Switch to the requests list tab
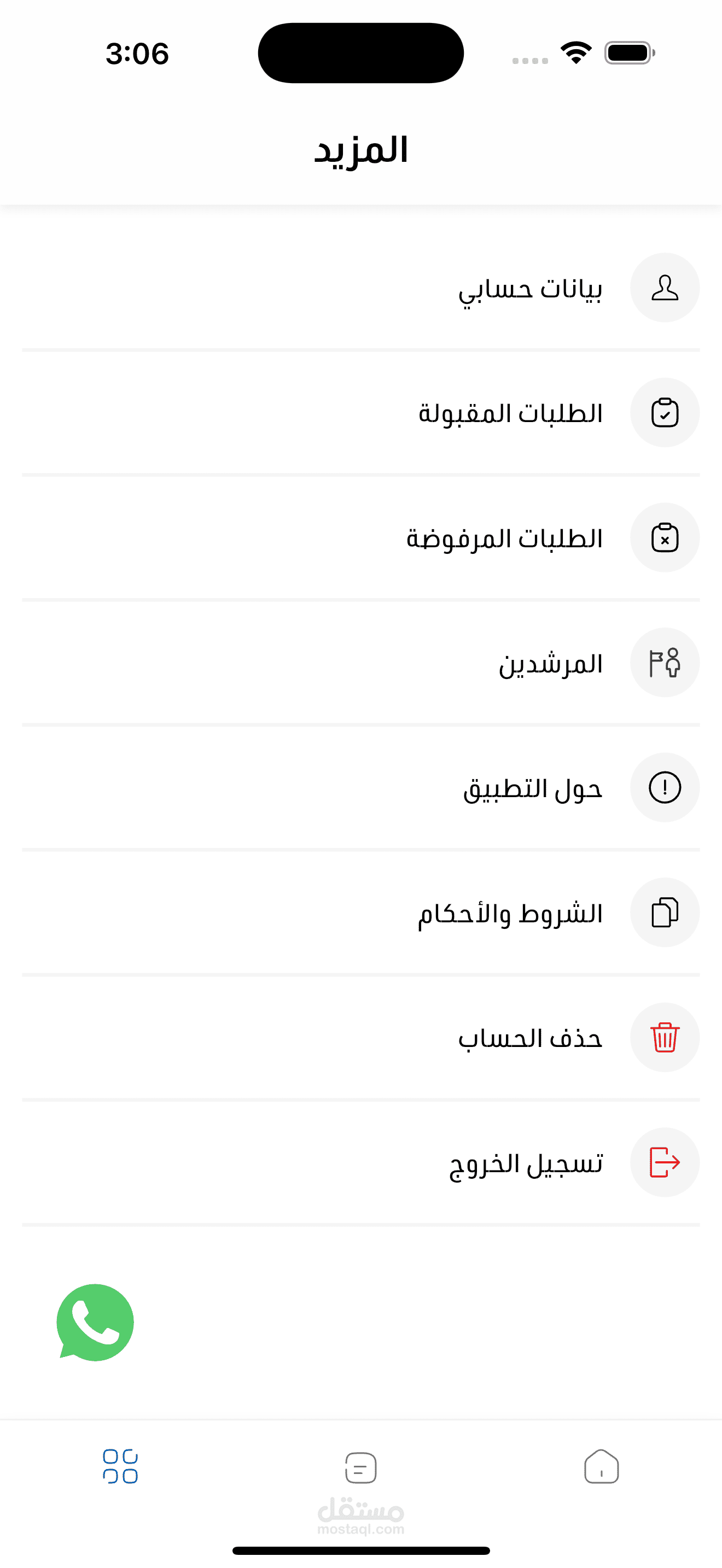 [x=360, y=1467]
